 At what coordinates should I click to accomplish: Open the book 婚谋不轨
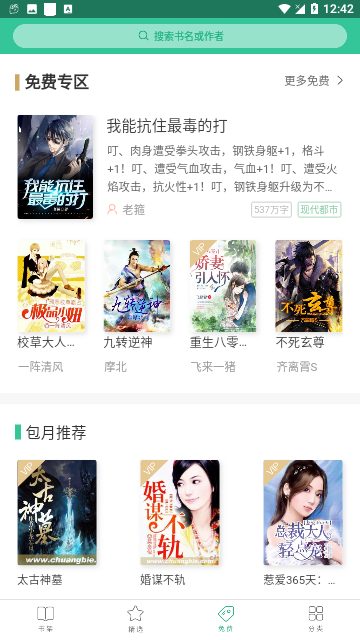pos(180,523)
